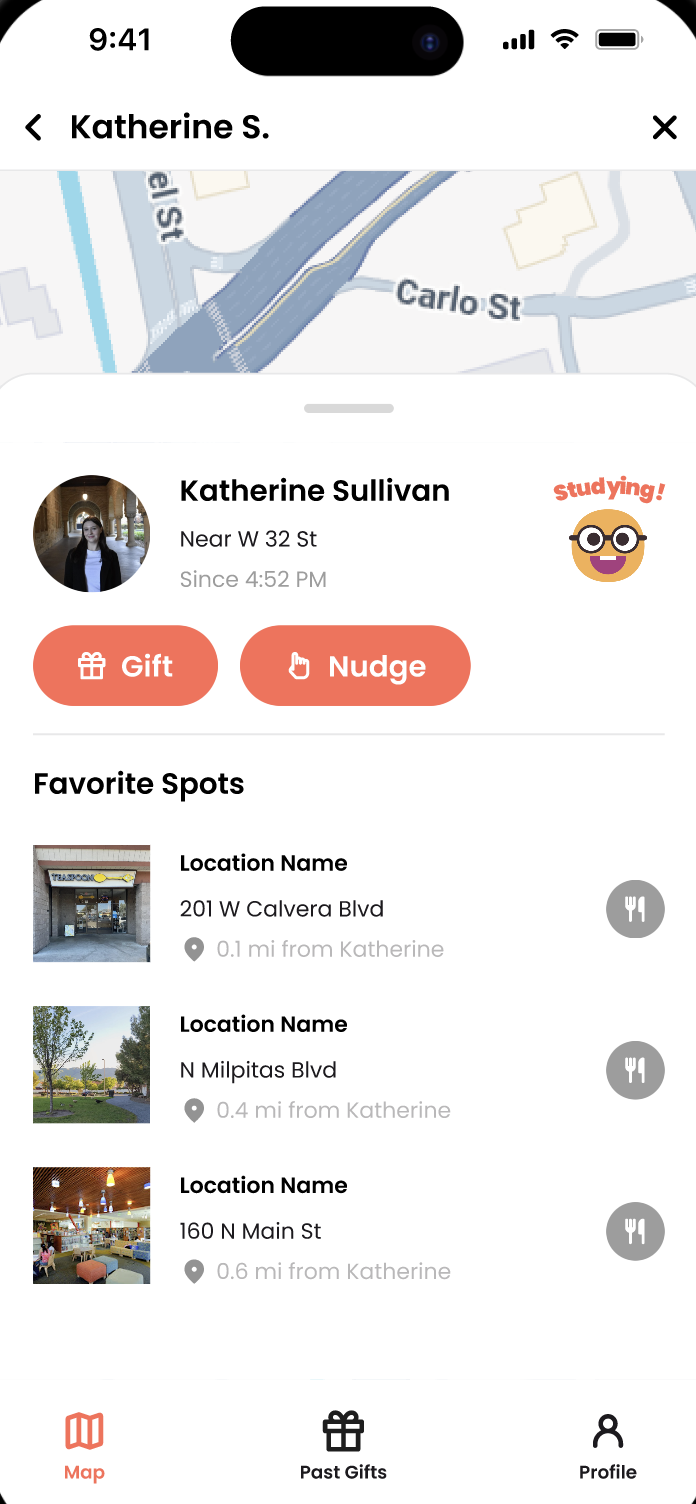View Katherine Sullivan's profile photo
Screen dimensions: 696x1504
92,534
